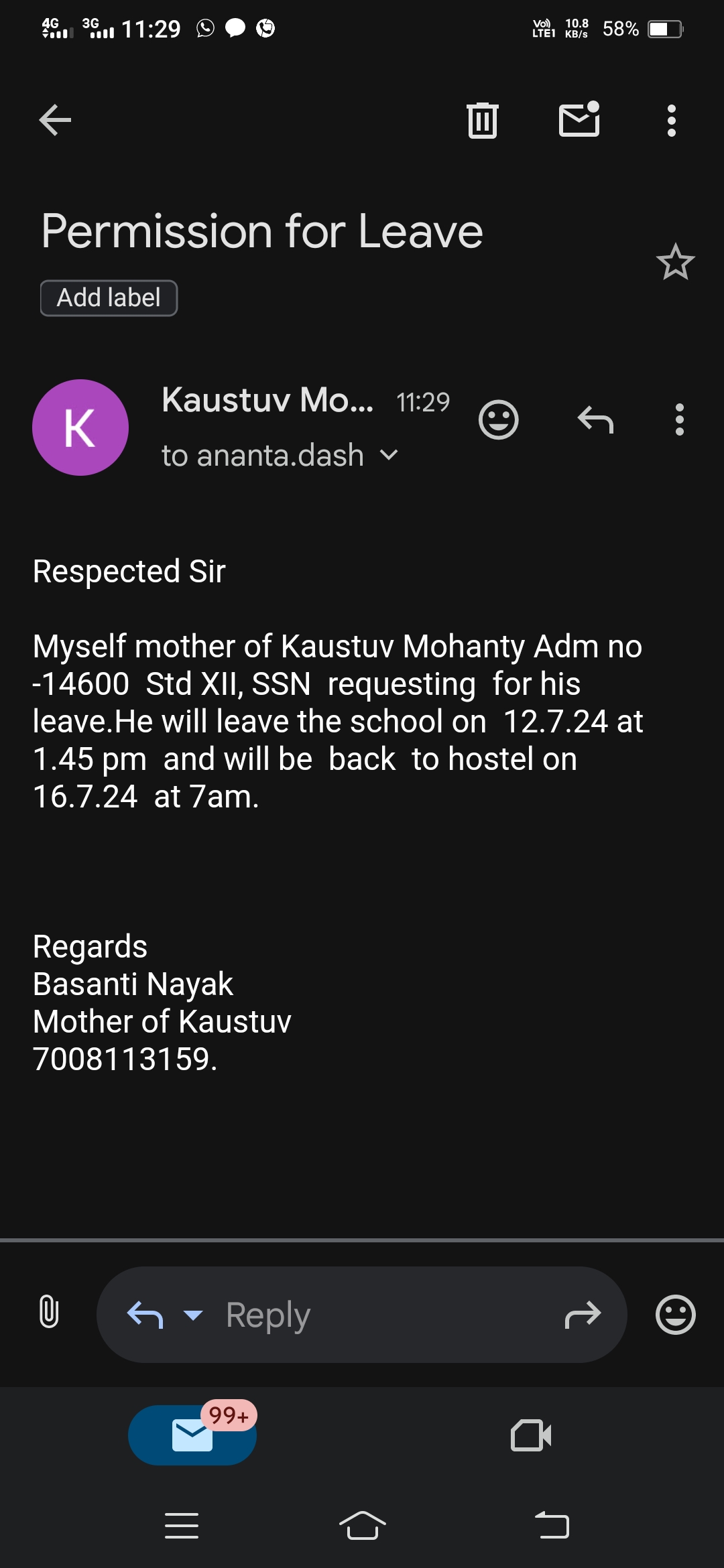Expand recipient details for ananta.dash
Screen dimensions: 724x1568
point(389,456)
